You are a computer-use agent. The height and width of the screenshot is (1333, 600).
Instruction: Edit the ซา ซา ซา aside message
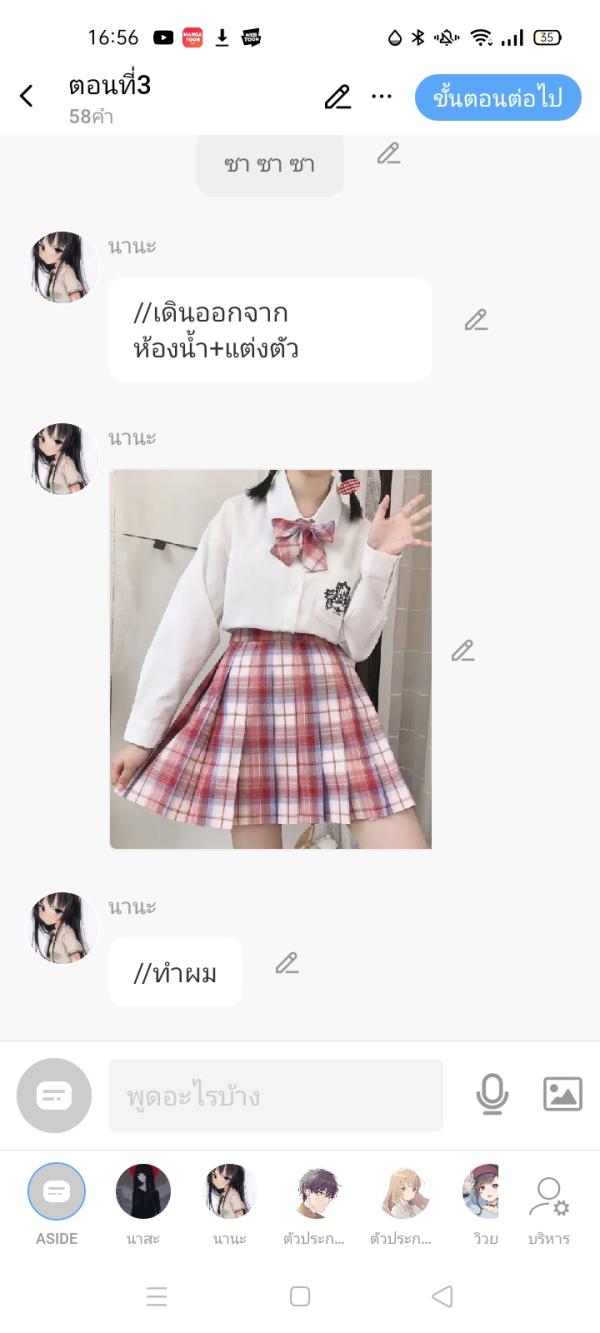(x=388, y=154)
